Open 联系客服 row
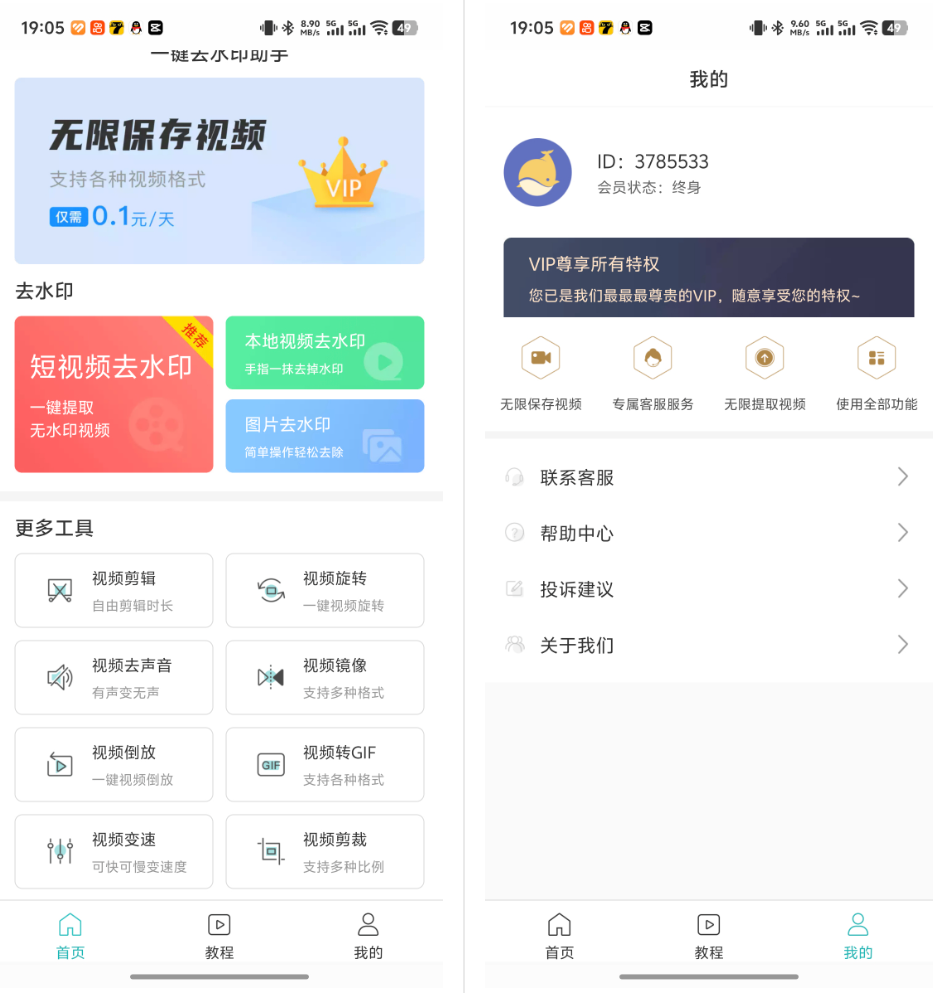Viewport: 943px width, 993px height. 708,477
